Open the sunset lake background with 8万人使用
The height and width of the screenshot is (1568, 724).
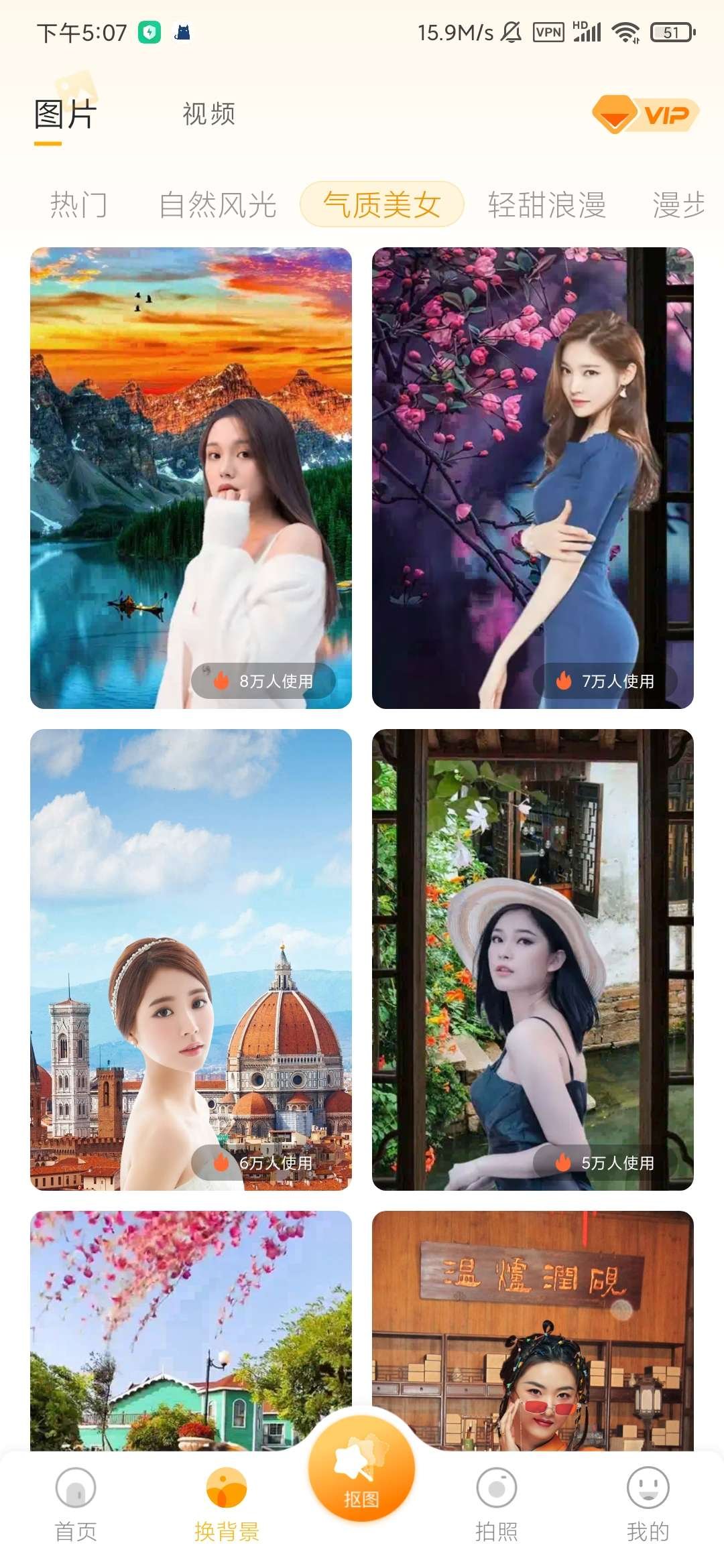(191, 477)
